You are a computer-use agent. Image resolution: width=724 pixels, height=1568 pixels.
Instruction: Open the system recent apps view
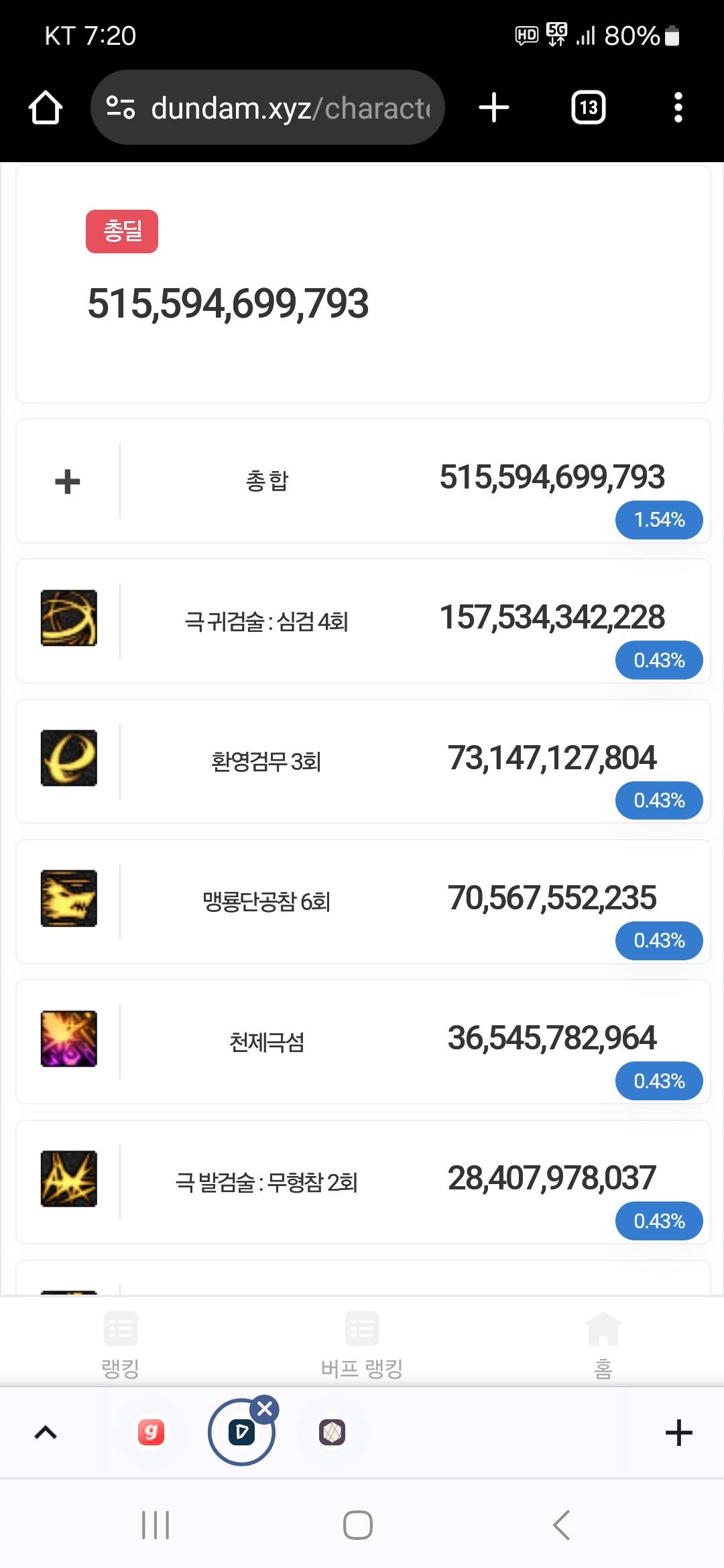point(156,1526)
